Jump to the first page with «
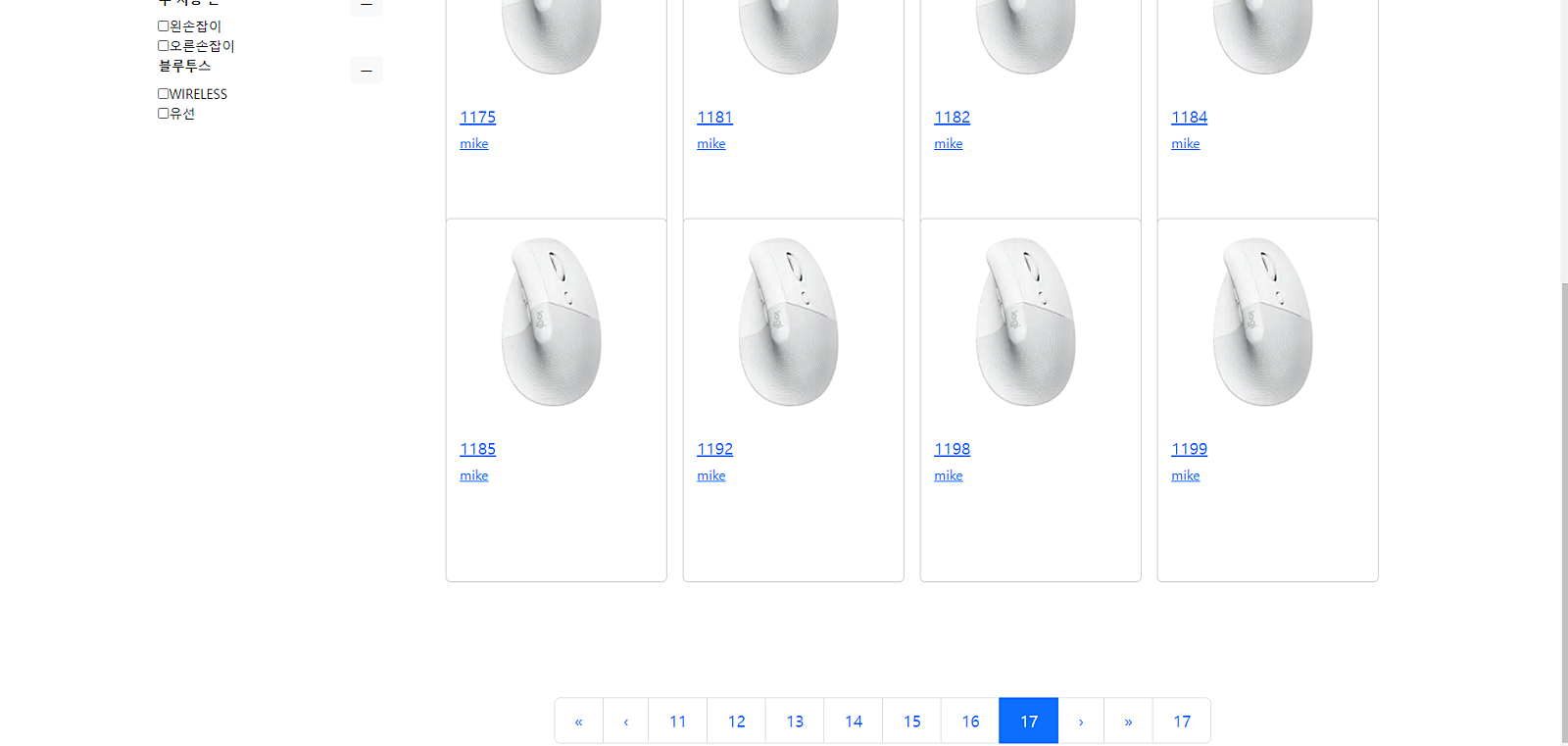The height and width of the screenshot is (746, 1568). (x=578, y=721)
